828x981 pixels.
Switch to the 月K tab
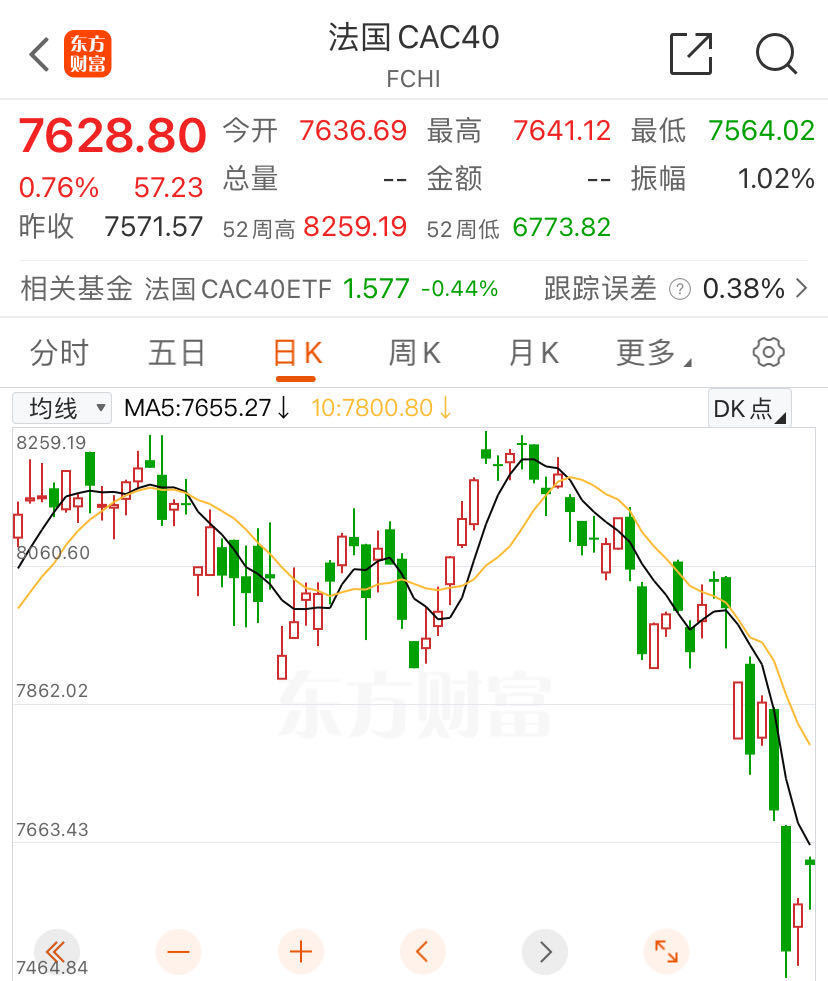point(531,352)
